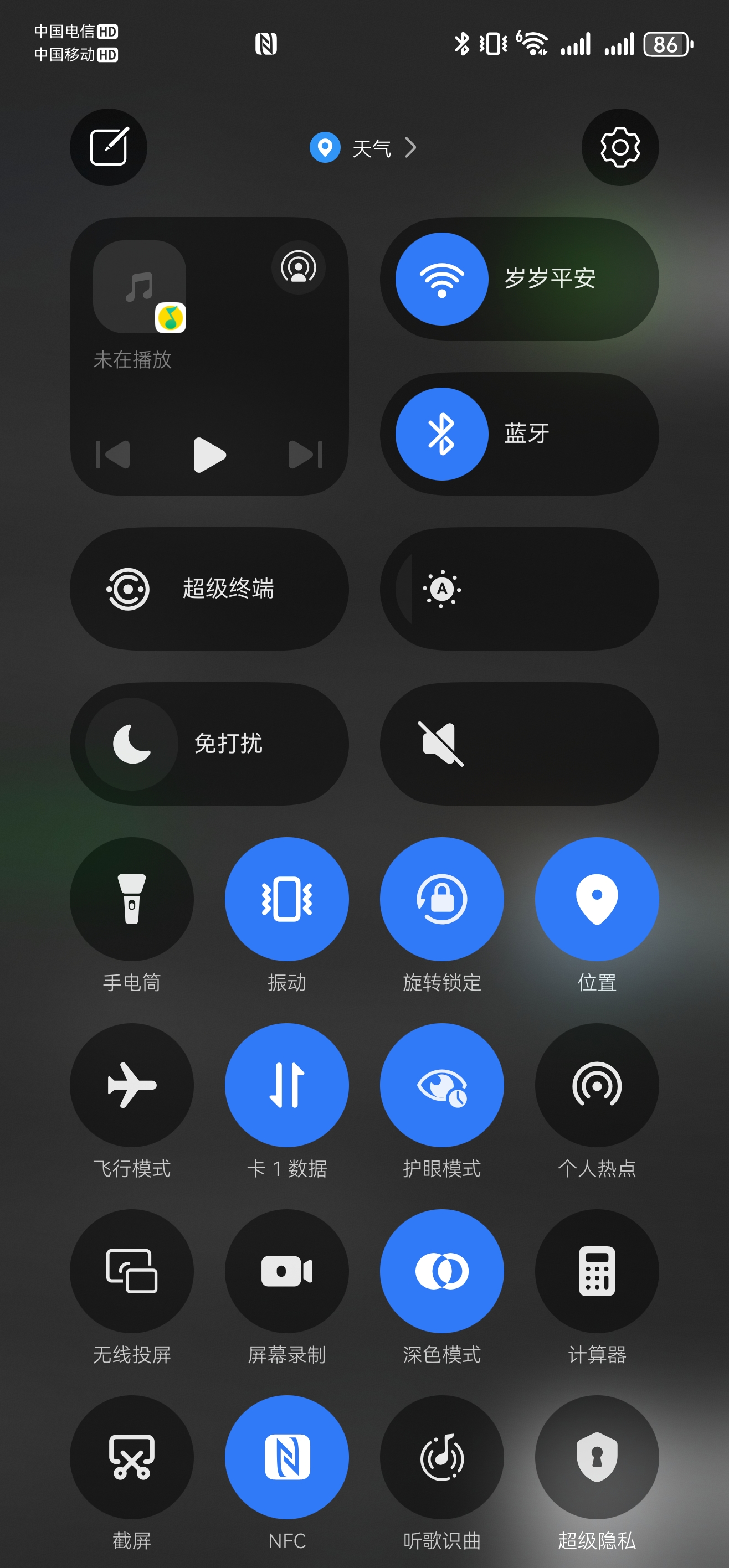Open system settings via the gear icon

click(619, 147)
